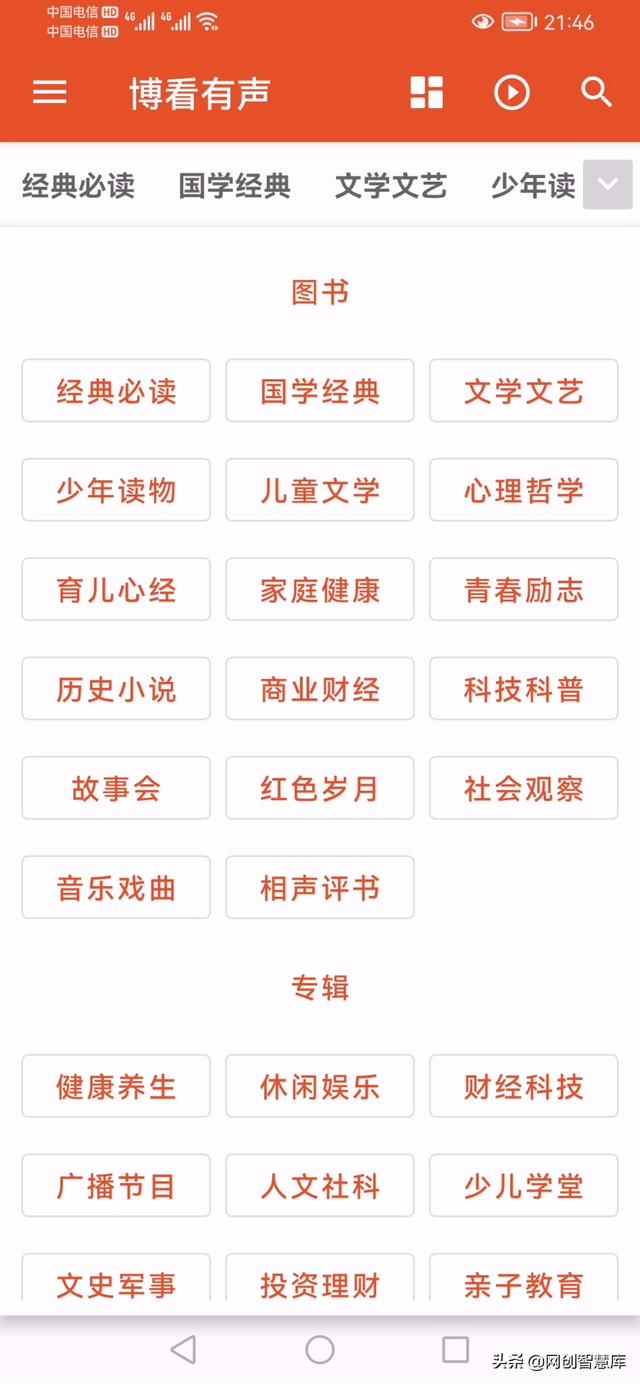Go to the system home screen
This screenshot has width=640, height=1384.
[320, 1350]
